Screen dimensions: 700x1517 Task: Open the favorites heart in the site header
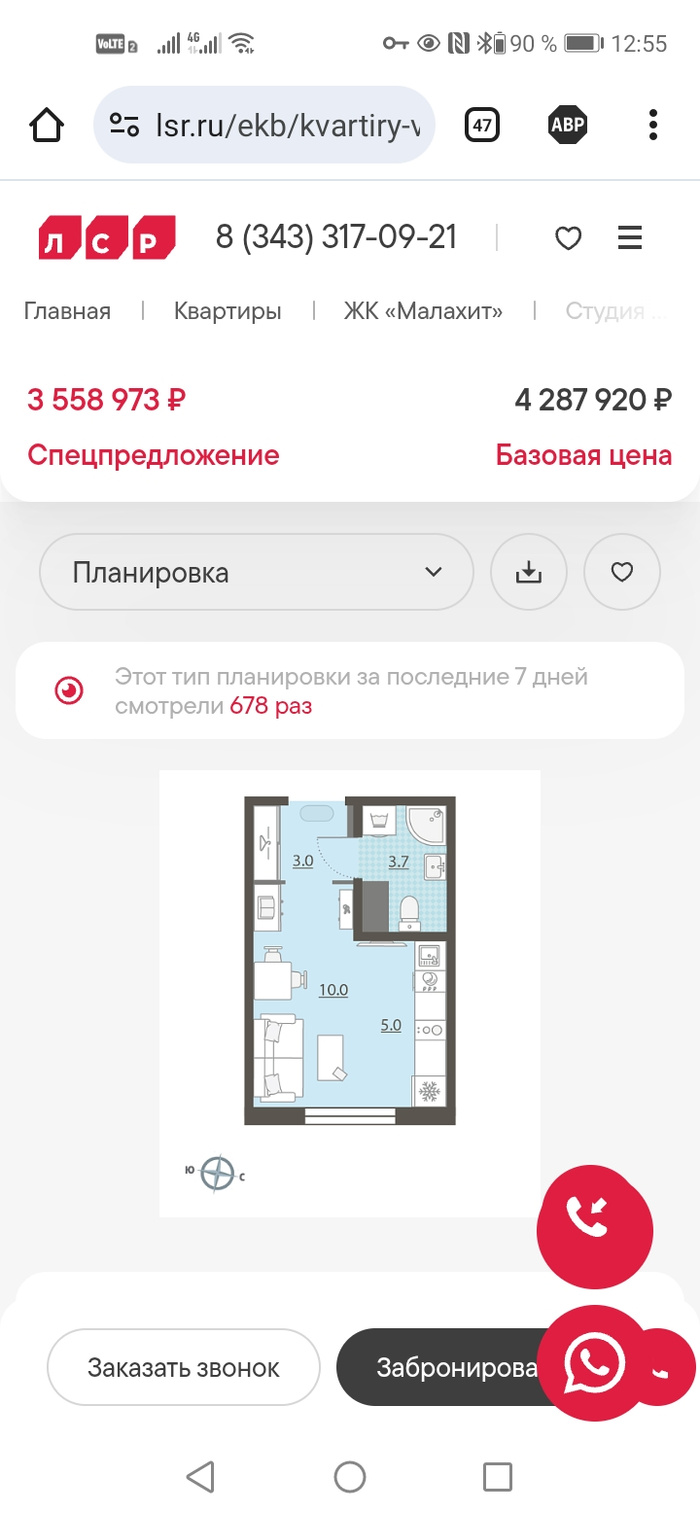pos(568,238)
